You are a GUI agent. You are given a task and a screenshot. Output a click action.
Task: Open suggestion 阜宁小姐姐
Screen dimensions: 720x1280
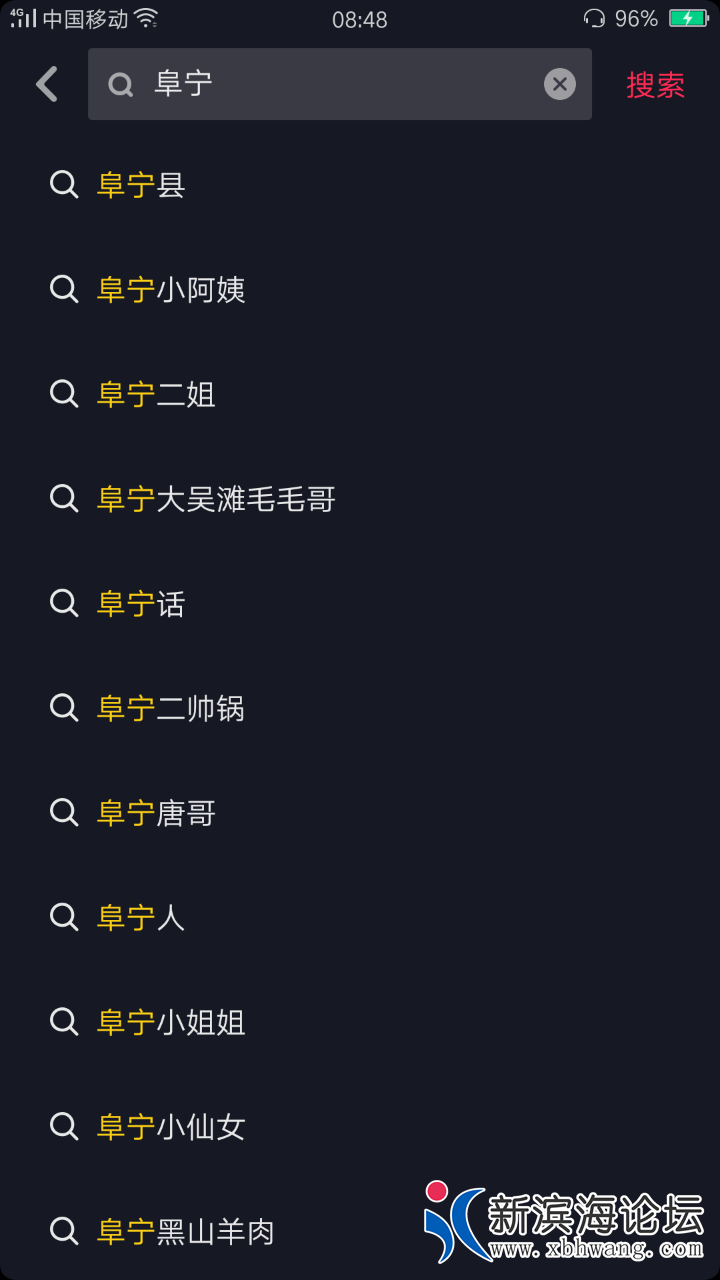pos(171,1022)
